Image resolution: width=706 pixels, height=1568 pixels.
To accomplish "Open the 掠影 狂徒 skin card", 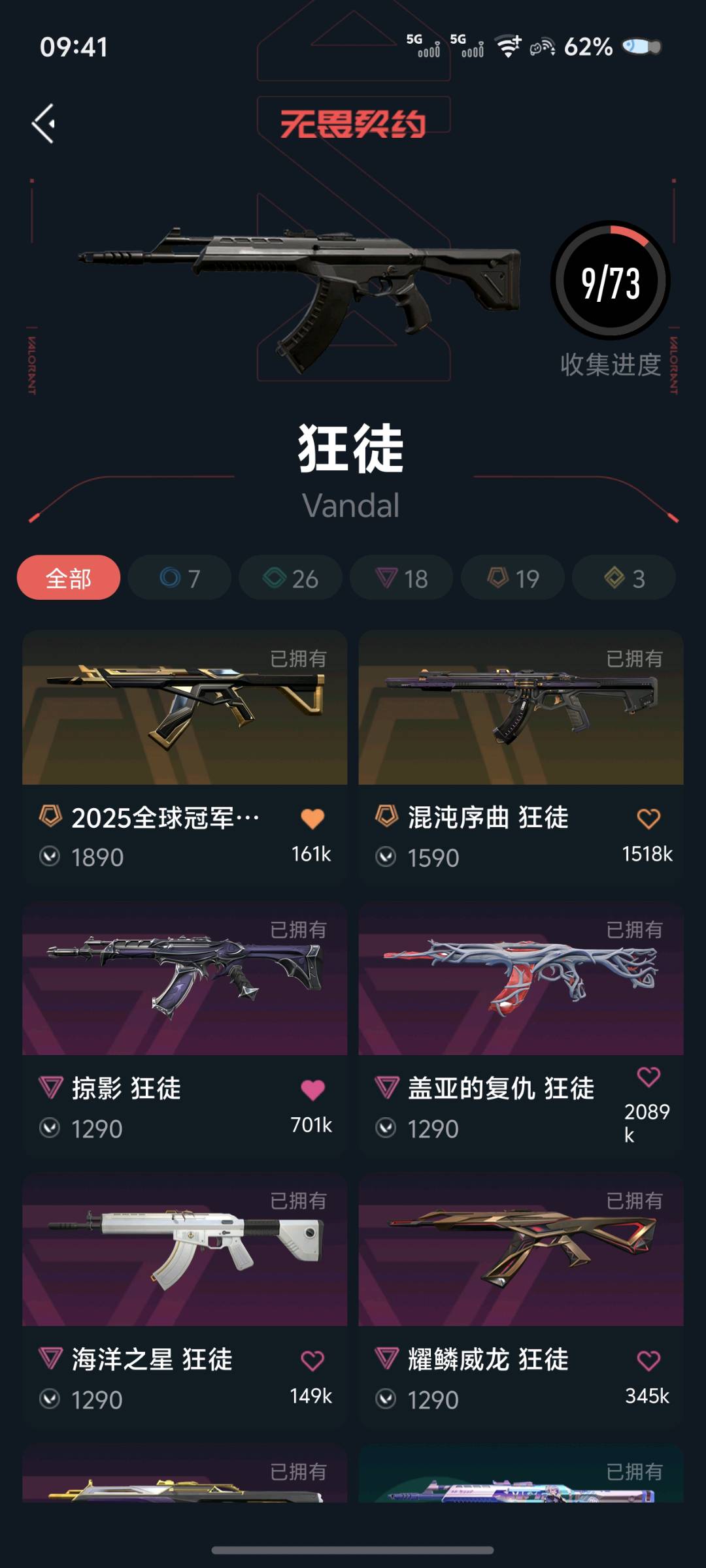I will [185, 1029].
